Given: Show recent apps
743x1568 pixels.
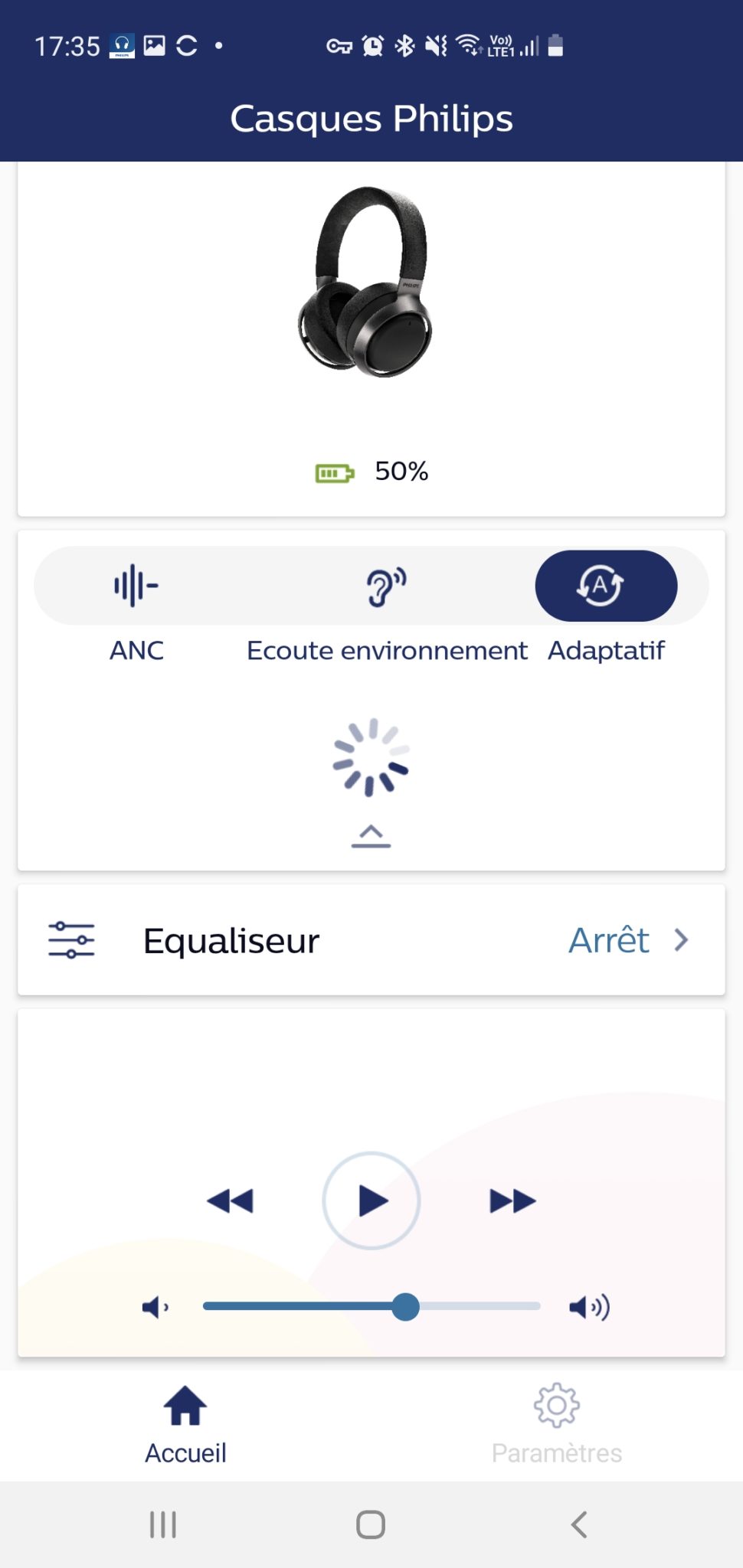Looking at the screenshot, I should coord(163,1525).
